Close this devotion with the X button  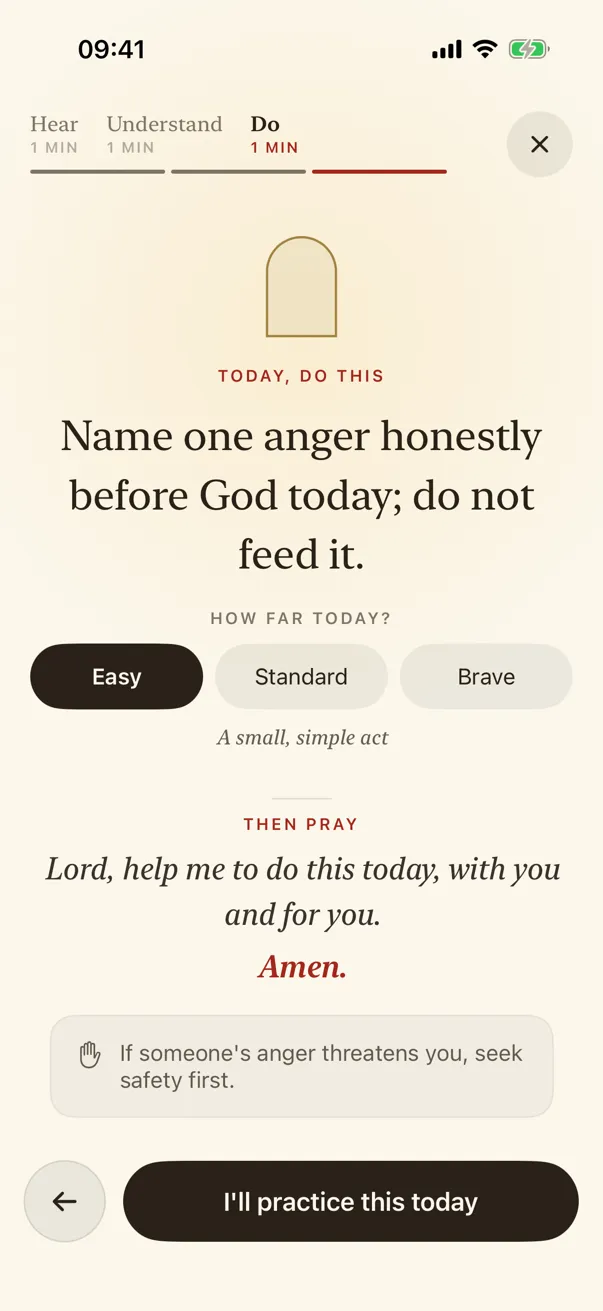pyautogui.click(x=539, y=144)
